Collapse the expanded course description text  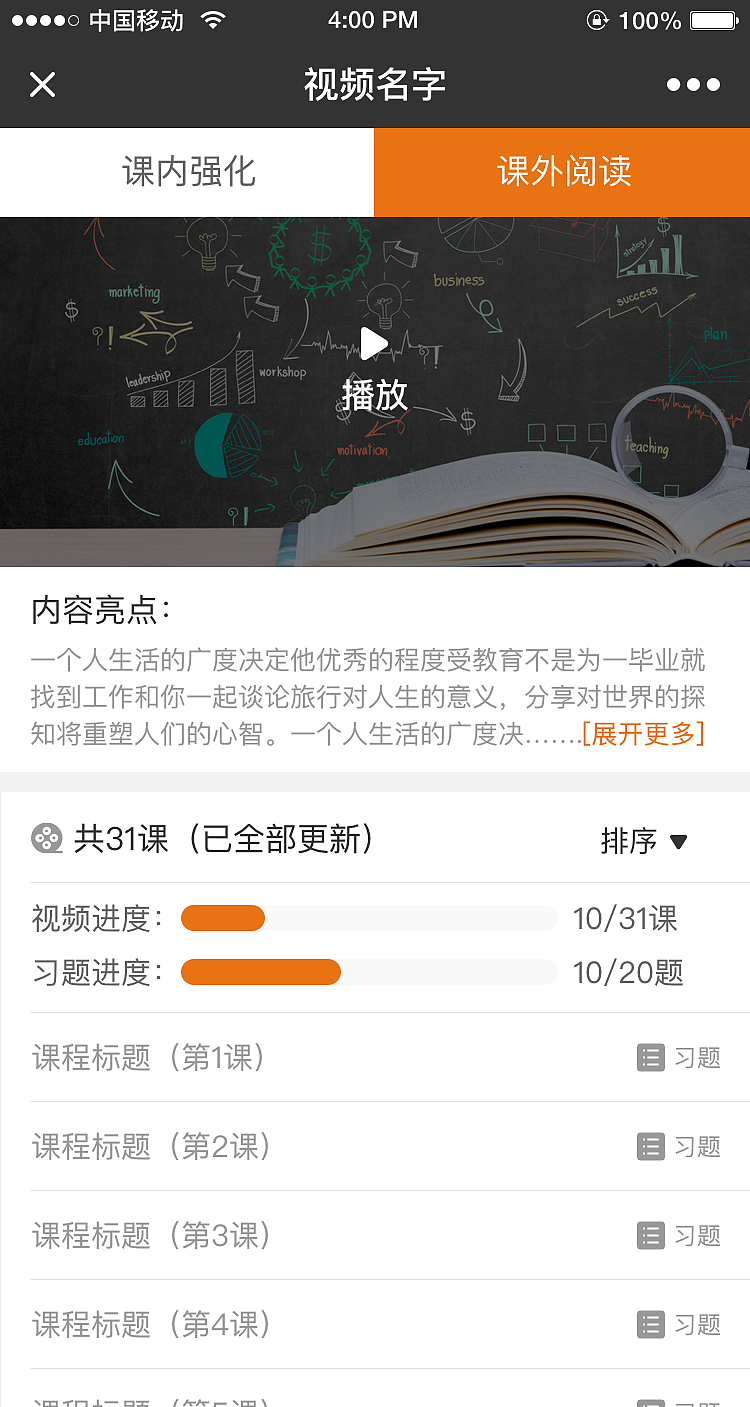pos(643,735)
